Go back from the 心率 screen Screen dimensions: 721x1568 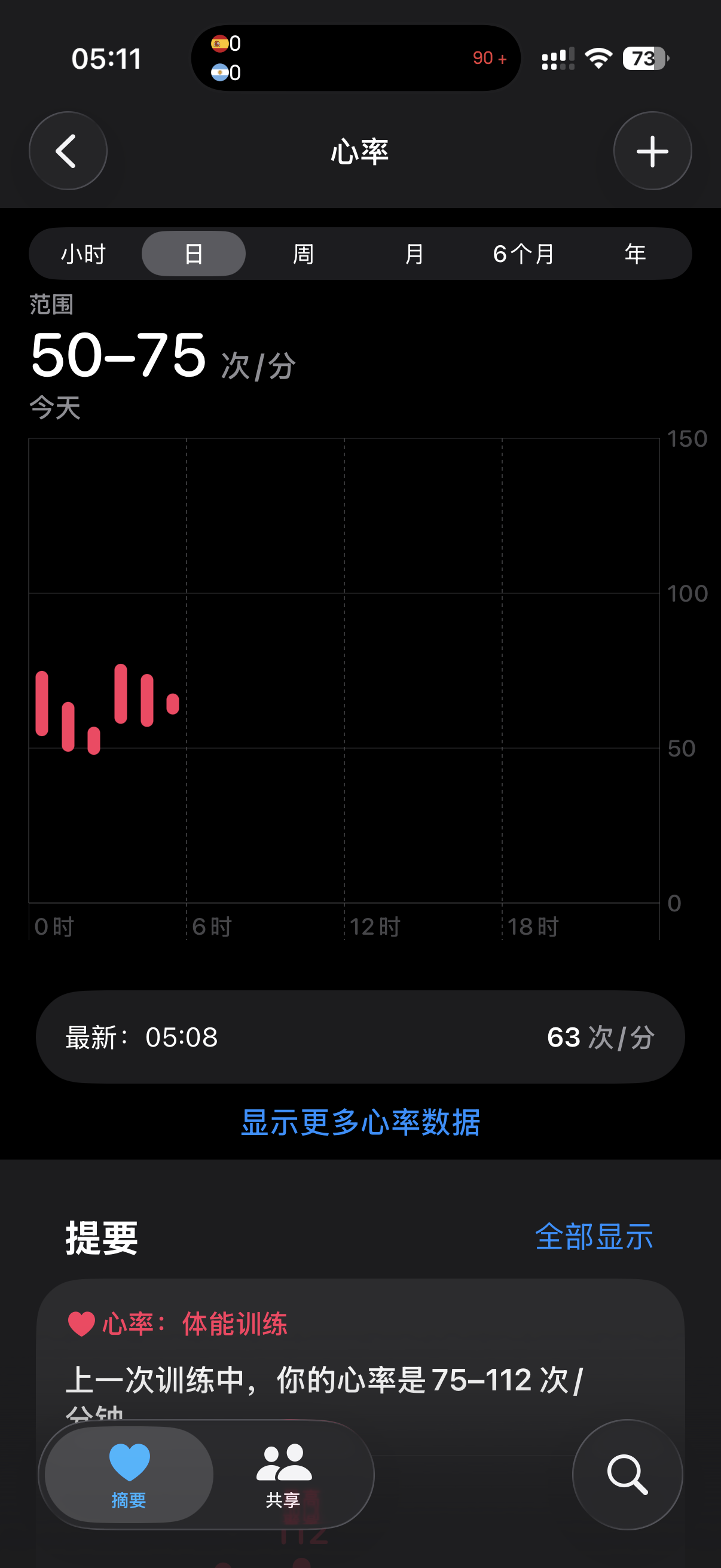(x=68, y=150)
